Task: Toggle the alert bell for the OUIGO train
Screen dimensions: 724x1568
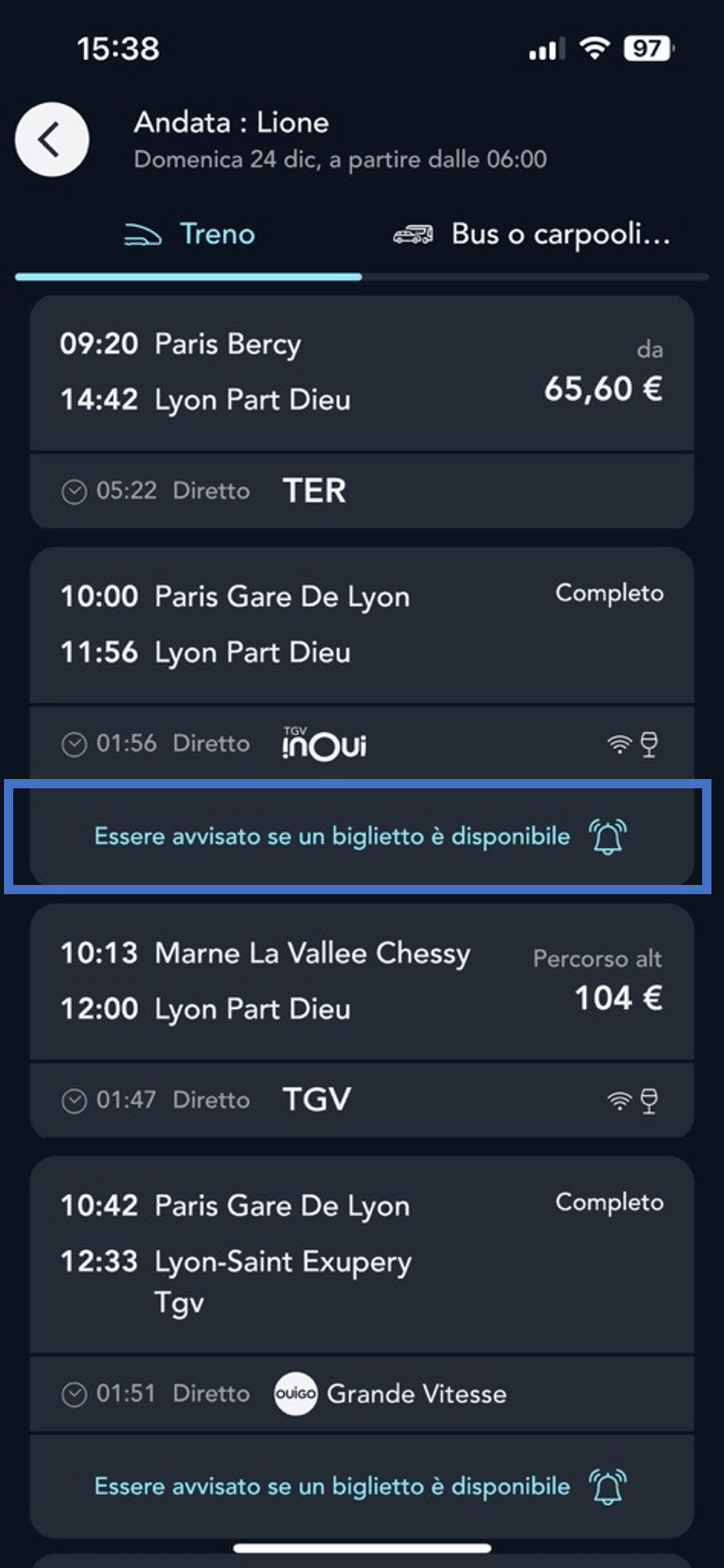Action: tap(608, 1486)
